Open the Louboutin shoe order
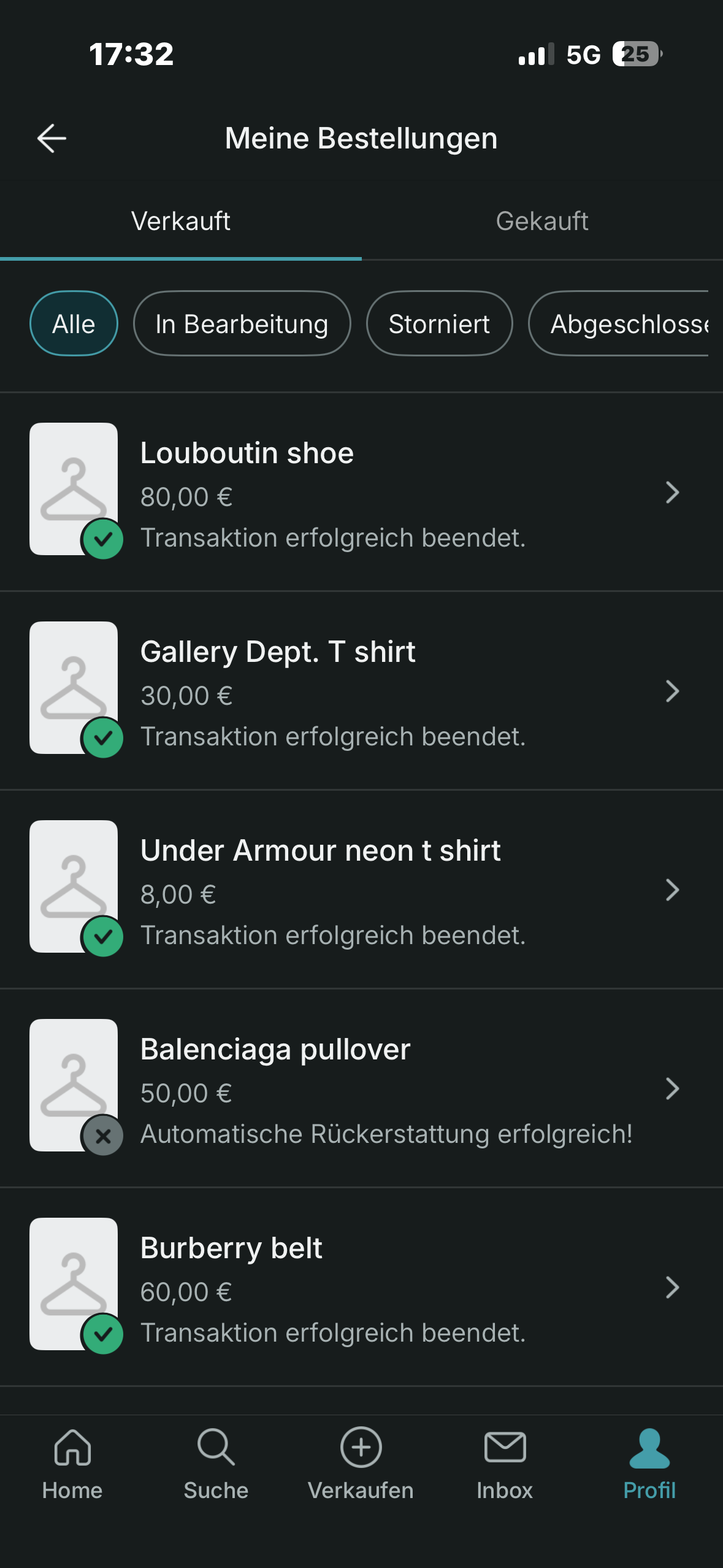 [x=361, y=492]
